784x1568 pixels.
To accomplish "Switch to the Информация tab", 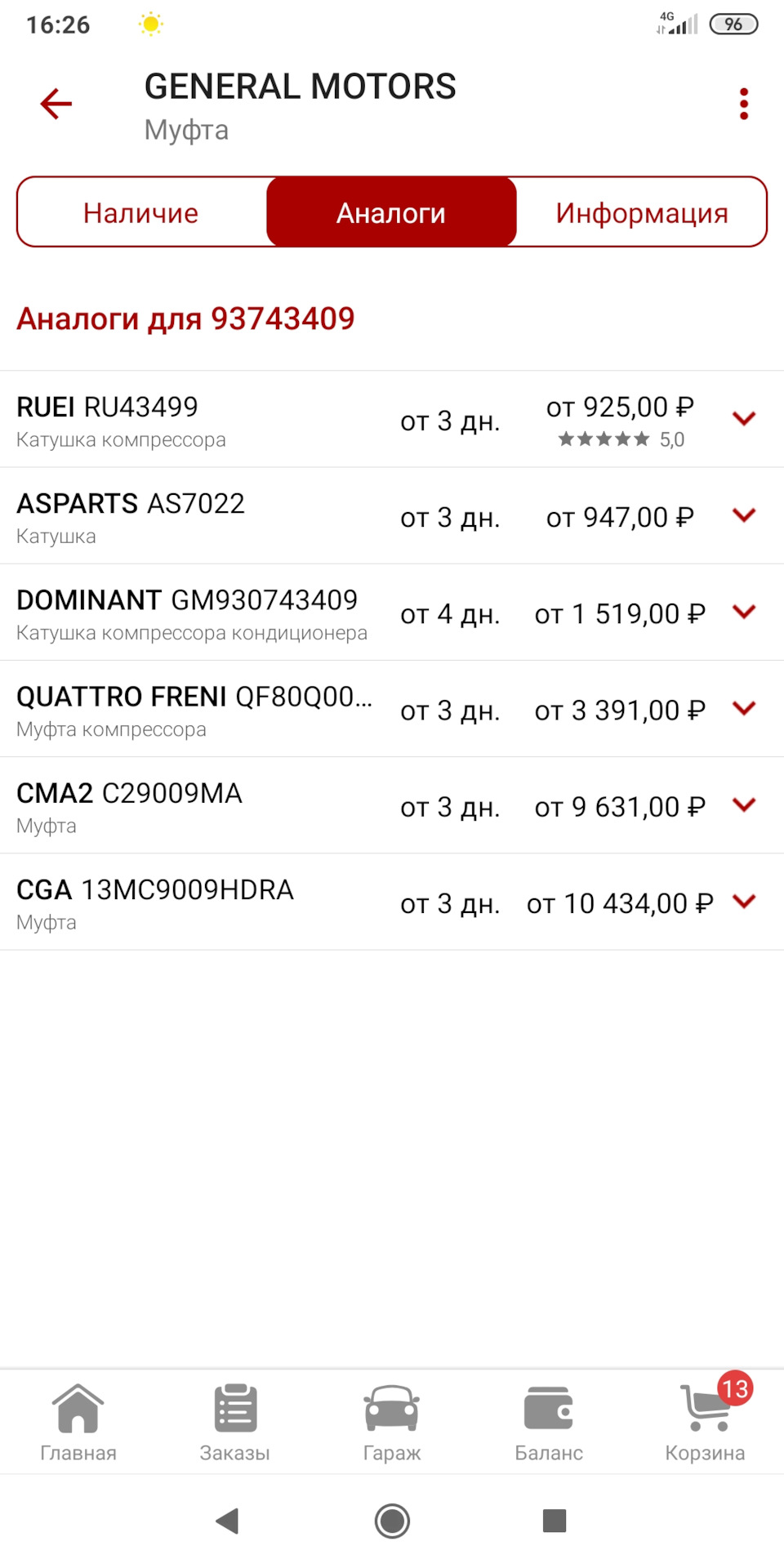I will [x=642, y=212].
